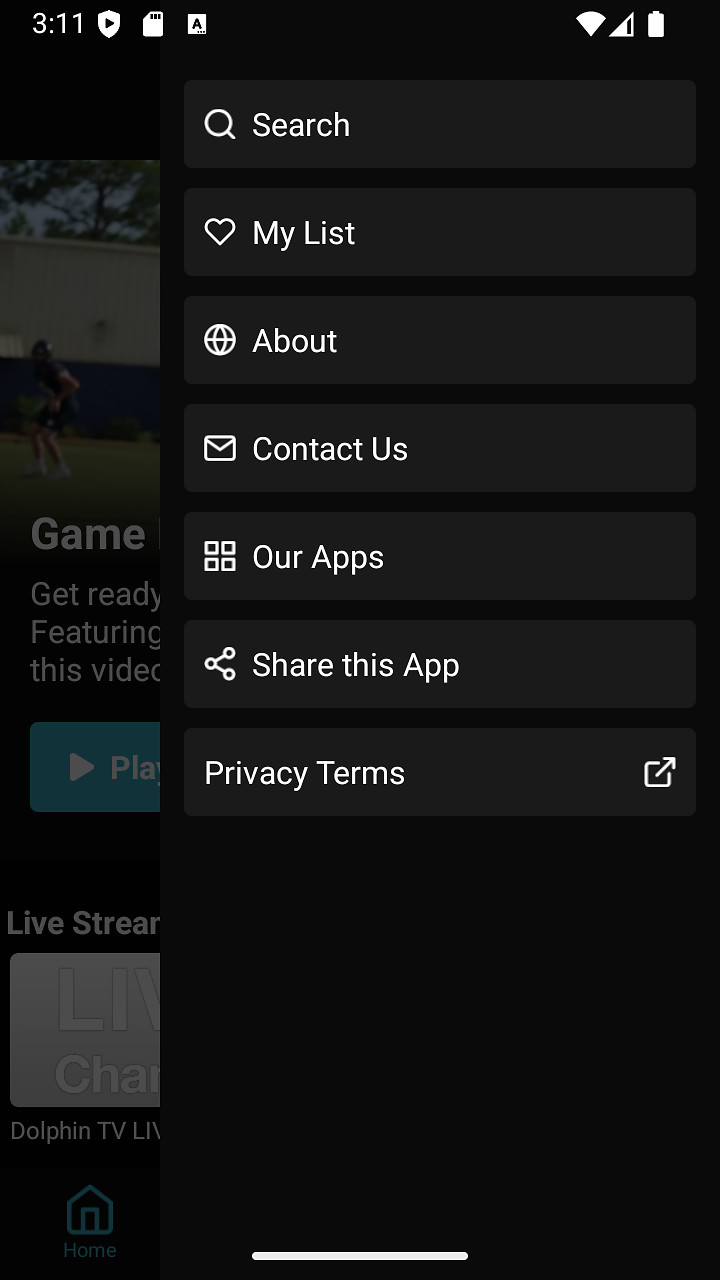Screen dimensions: 720x1280
Task: Tap the gesture navigation handle at bottom
Action: tap(360, 1255)
